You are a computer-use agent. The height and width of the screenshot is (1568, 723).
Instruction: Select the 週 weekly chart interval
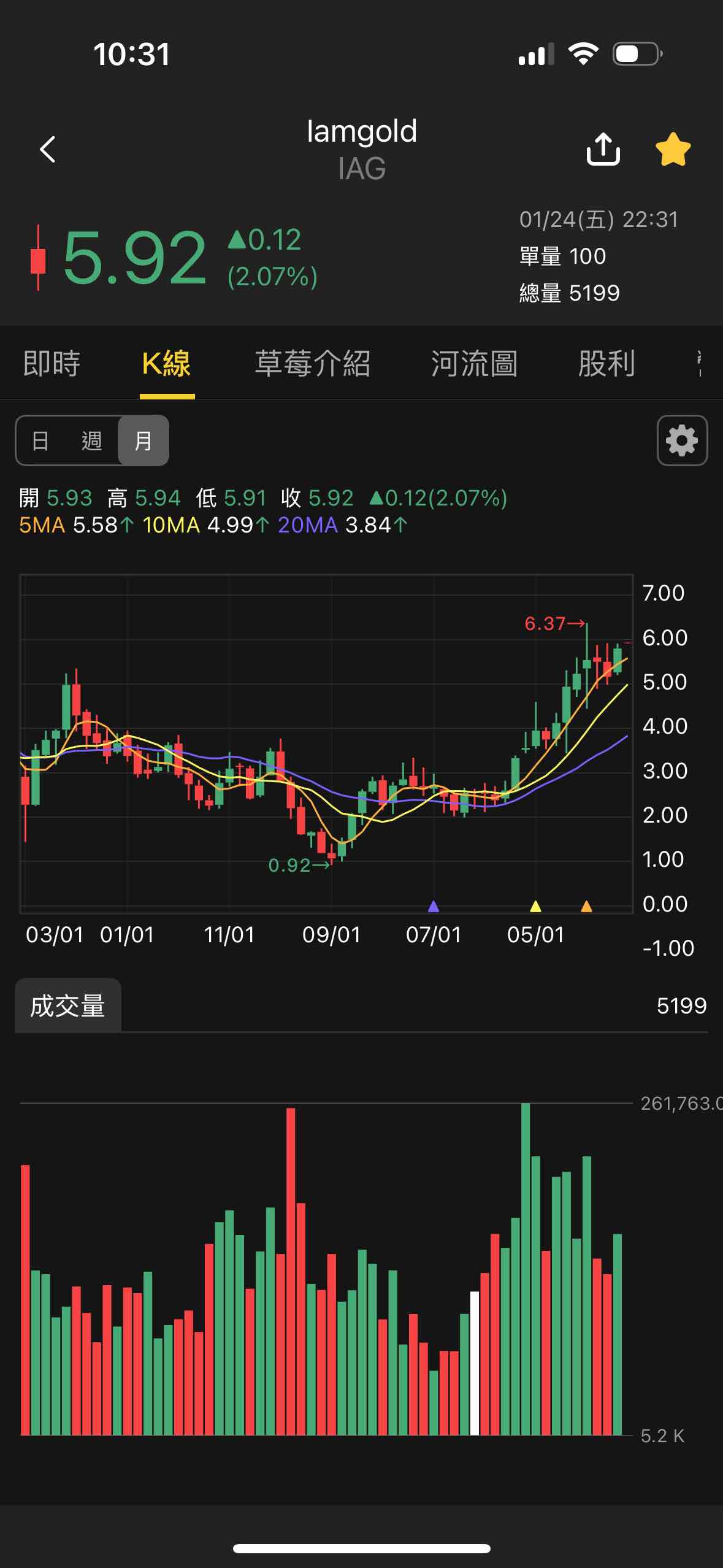[92, 440]
